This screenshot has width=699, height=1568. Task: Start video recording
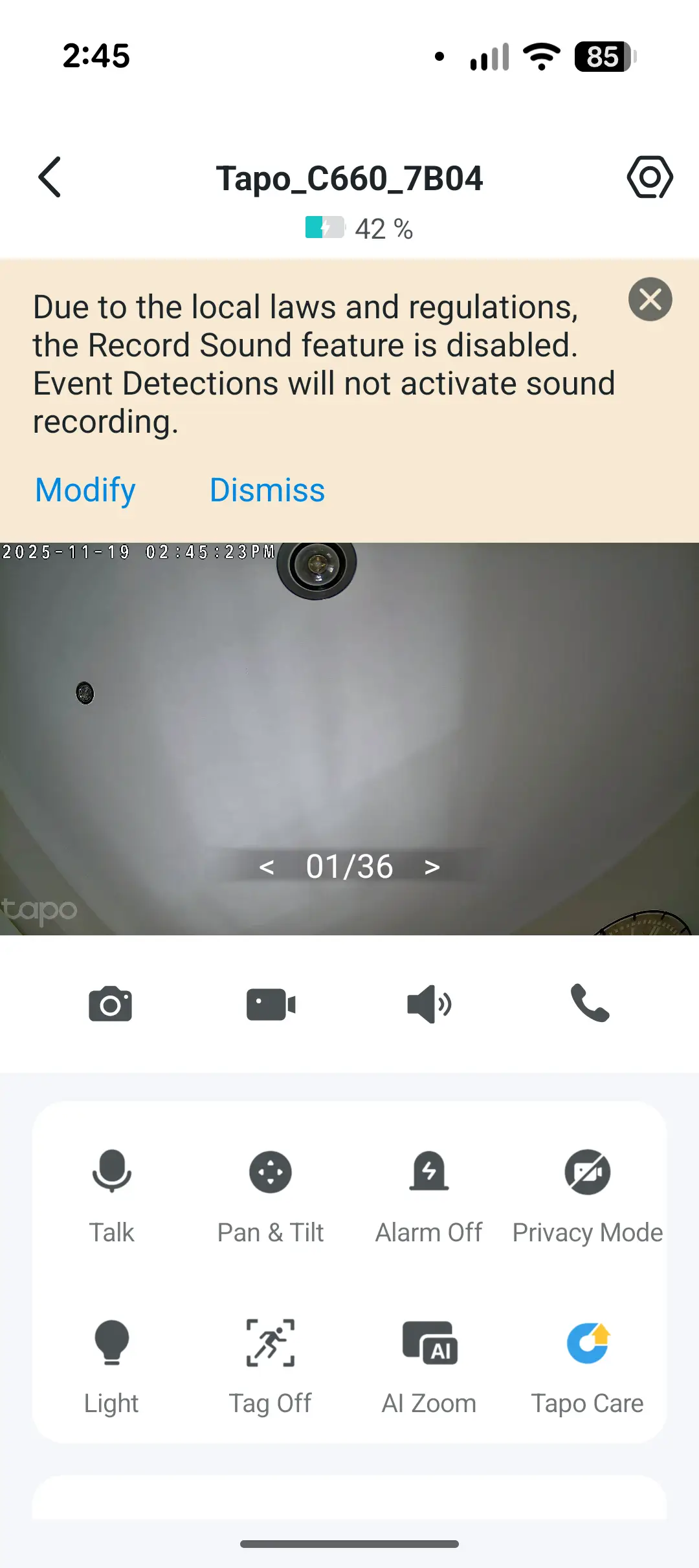coord(271,1004)
